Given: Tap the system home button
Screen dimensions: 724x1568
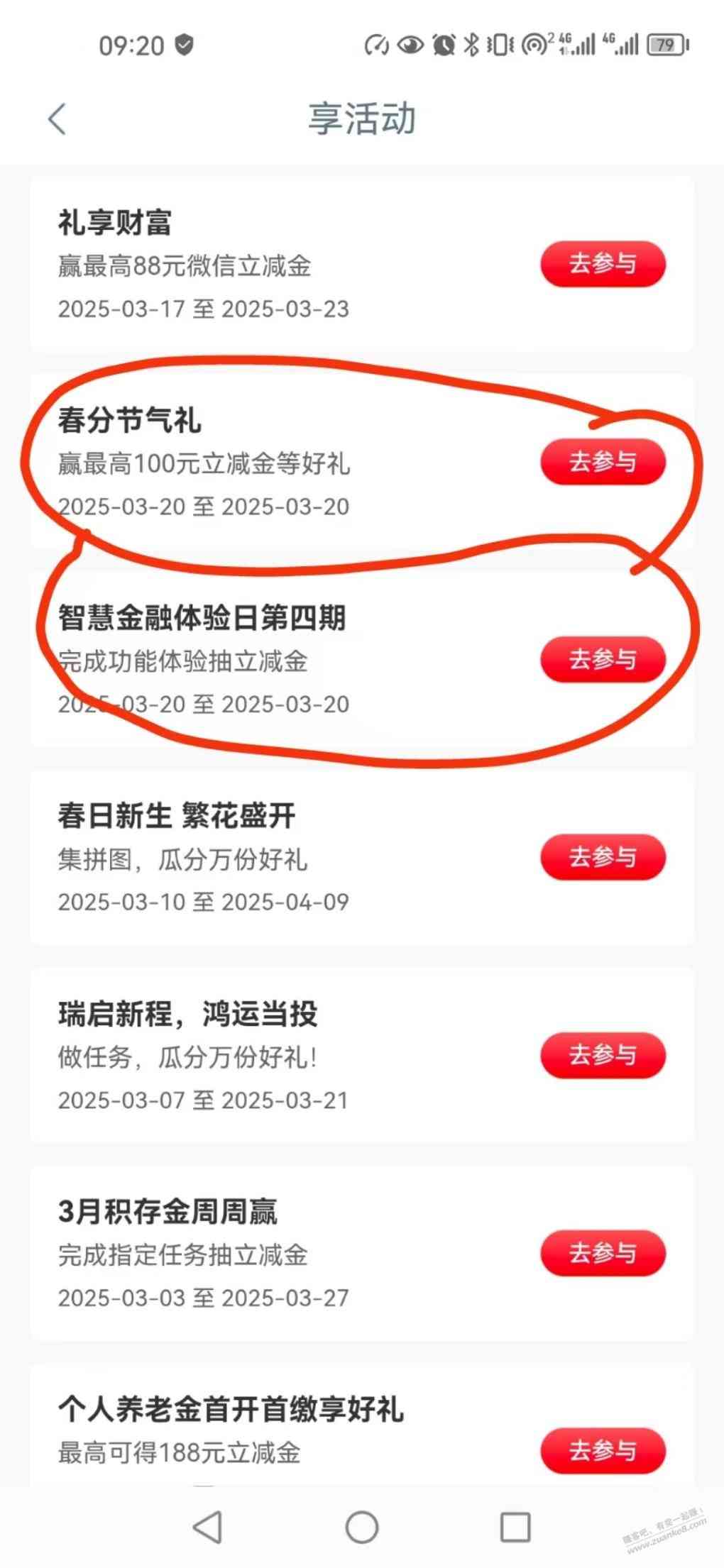Looking at the screenshot, I should (362, 1527).
